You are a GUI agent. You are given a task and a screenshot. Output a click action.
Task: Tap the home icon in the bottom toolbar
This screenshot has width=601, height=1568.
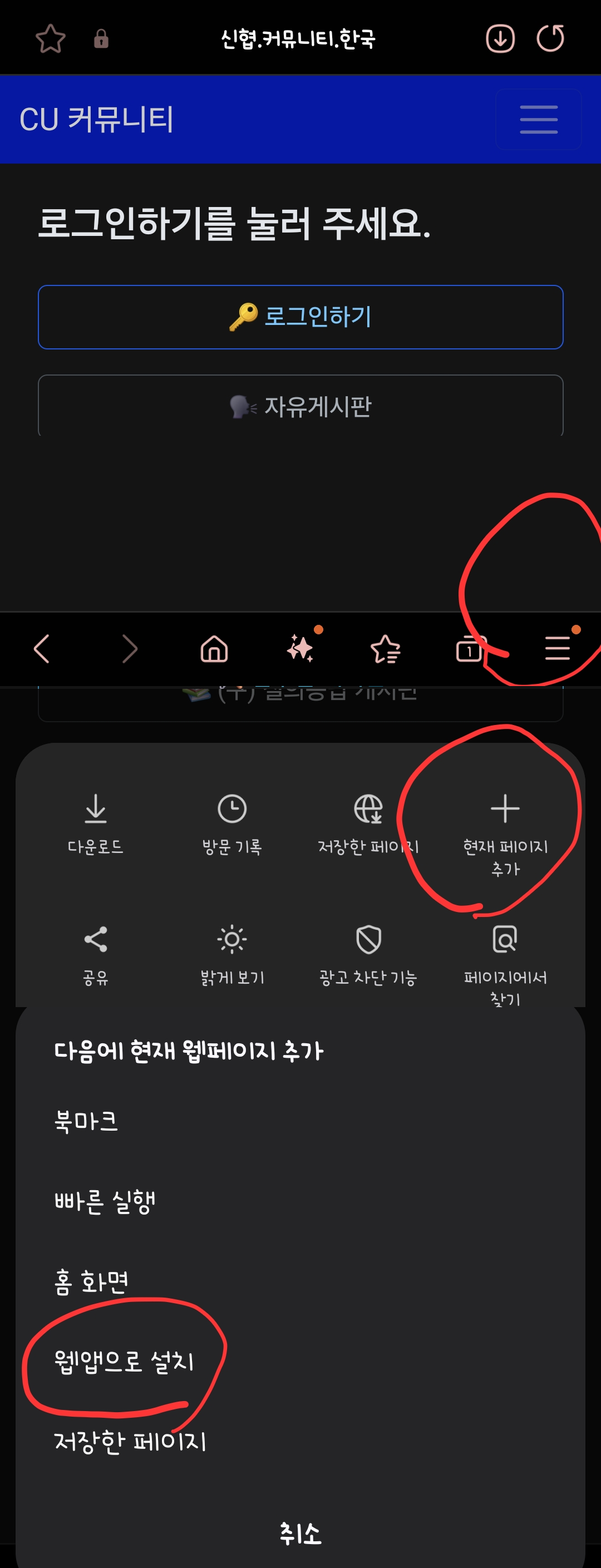(214, 649)
